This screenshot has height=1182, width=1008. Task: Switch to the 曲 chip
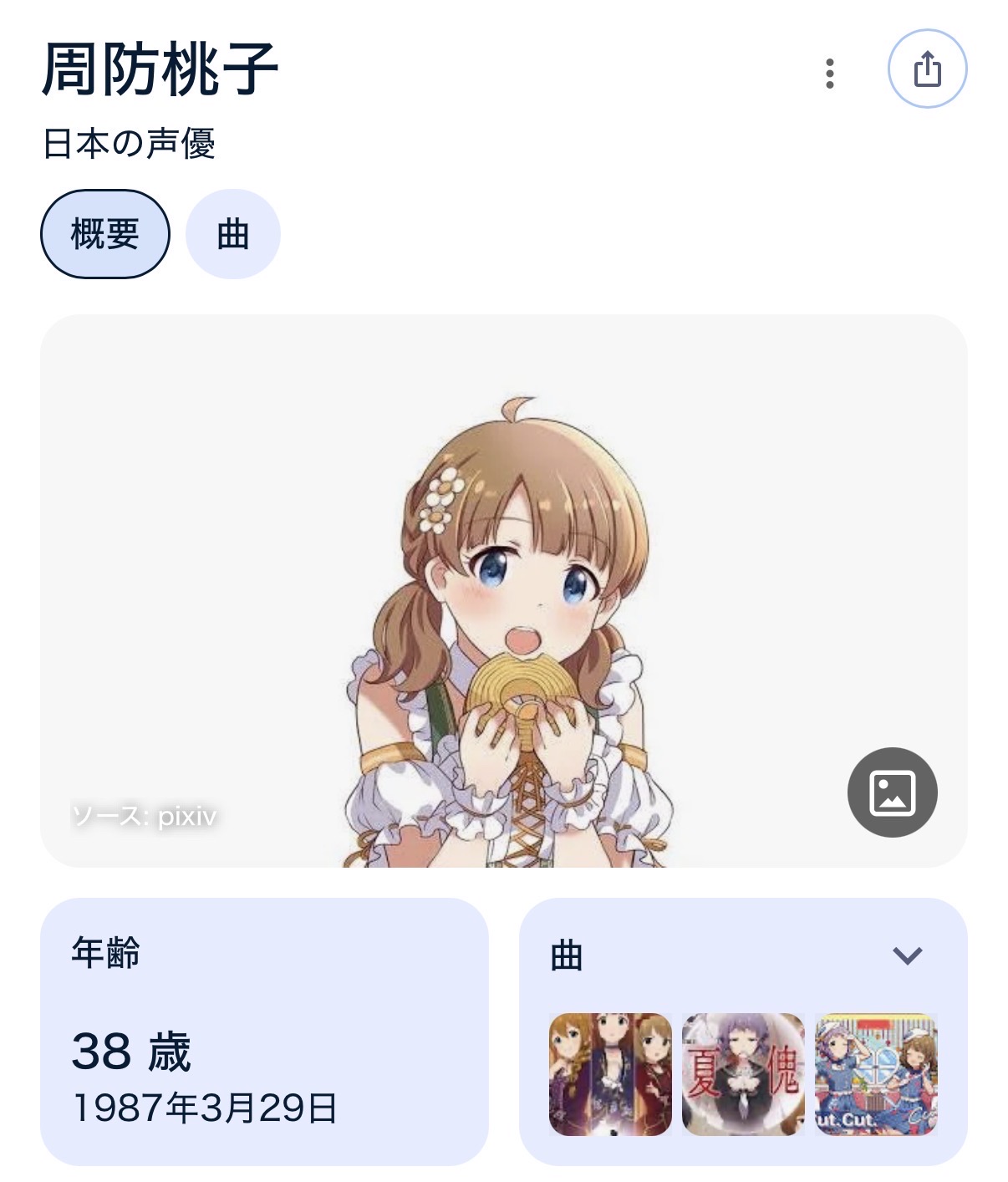tap(232, 234)
